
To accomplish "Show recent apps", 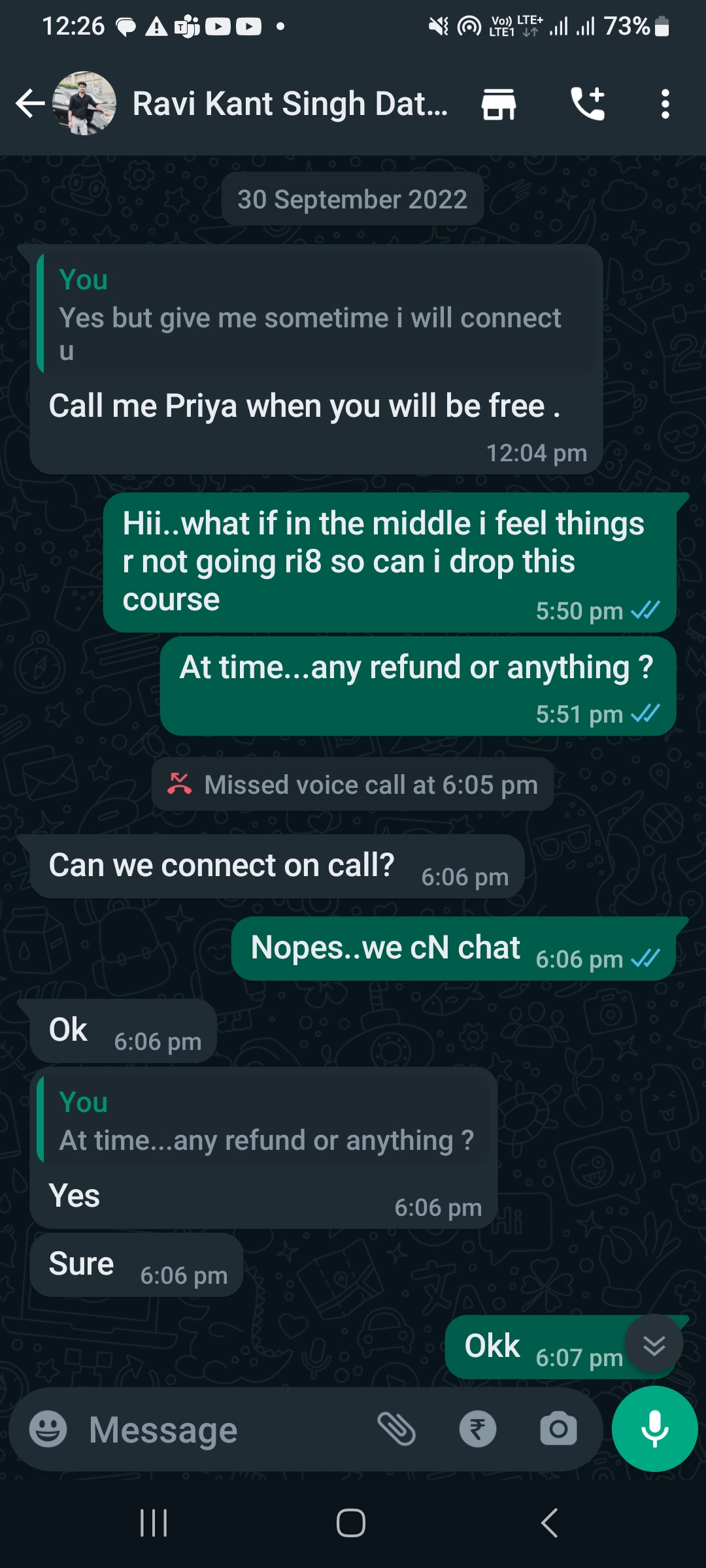I will (154, 1523).
